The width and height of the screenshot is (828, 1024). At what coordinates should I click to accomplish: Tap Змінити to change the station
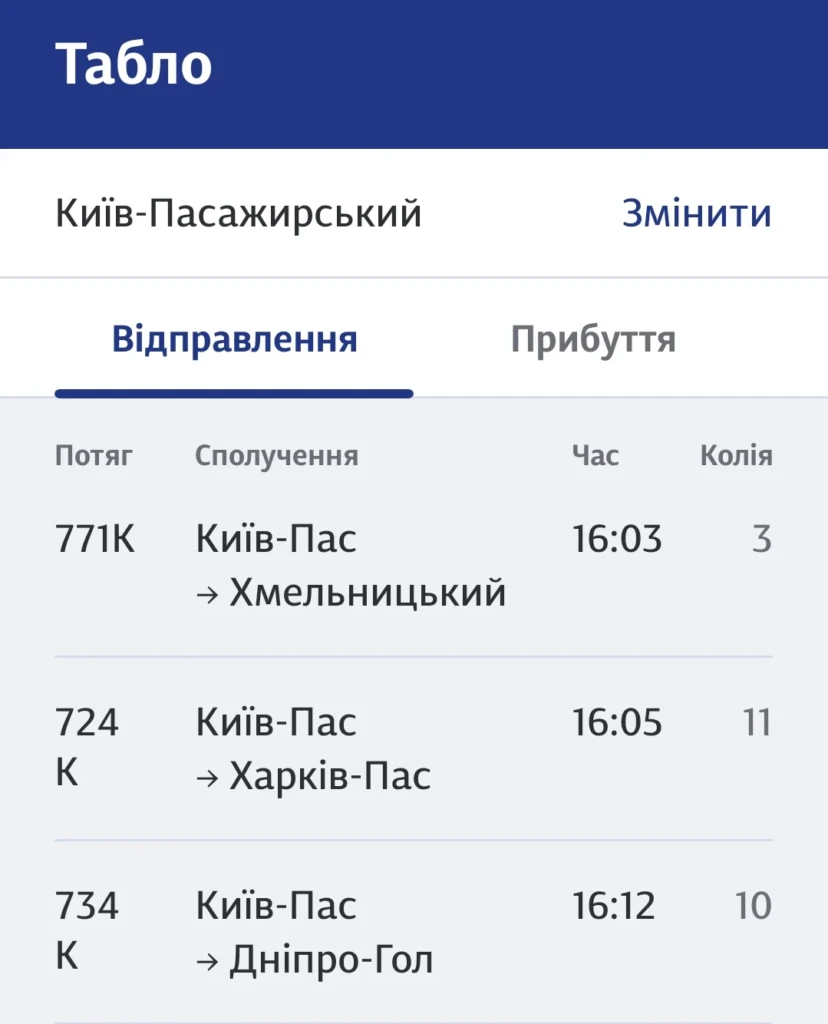click(696, 214)
